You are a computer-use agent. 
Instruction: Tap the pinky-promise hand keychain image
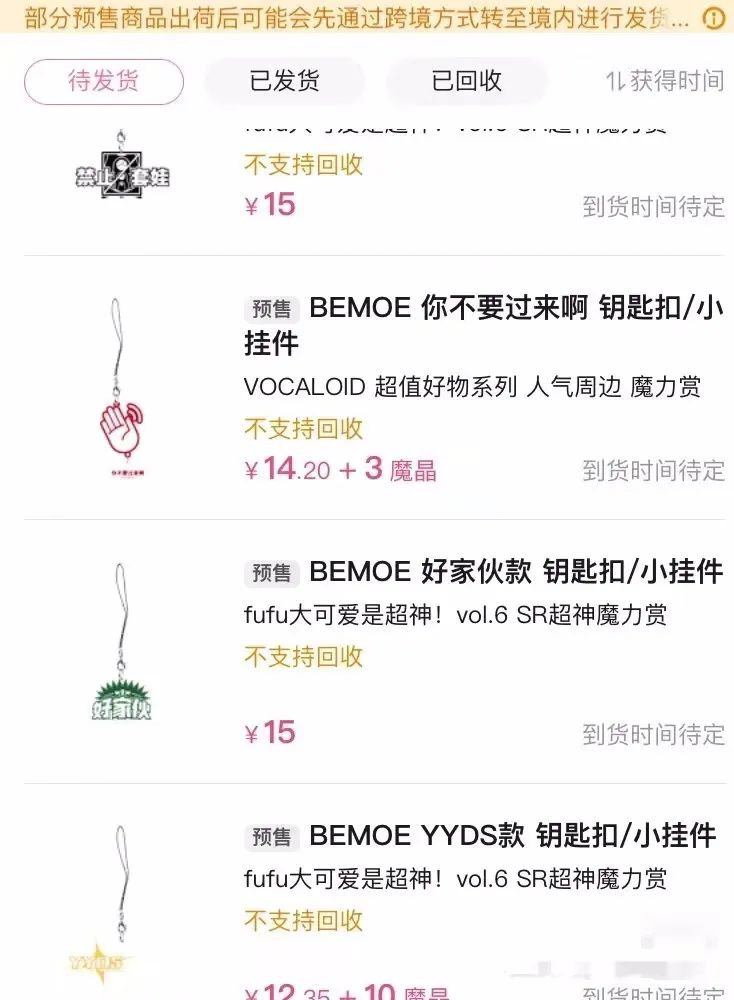(122, 390)
